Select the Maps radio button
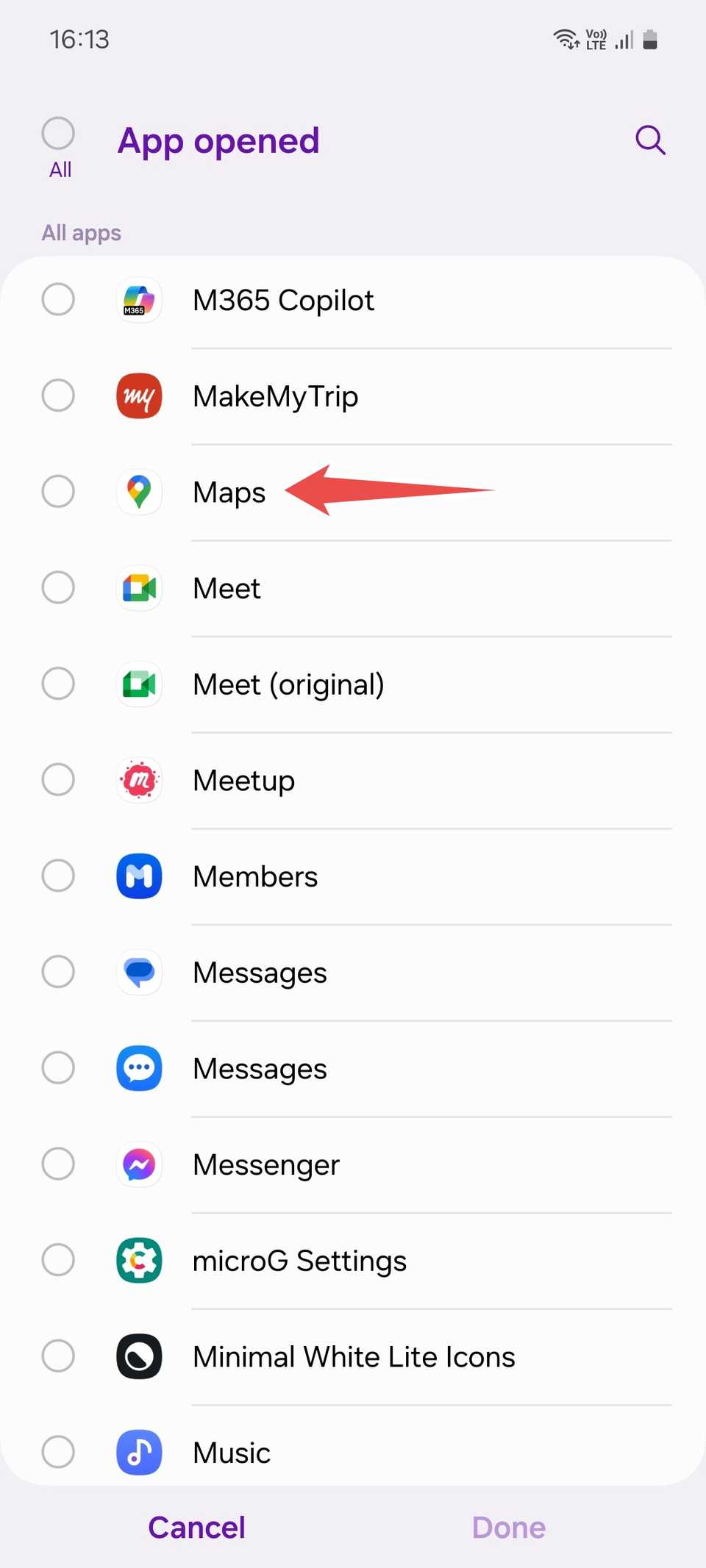Screen dimensions: 706x1568 click(x=58, y=492)
